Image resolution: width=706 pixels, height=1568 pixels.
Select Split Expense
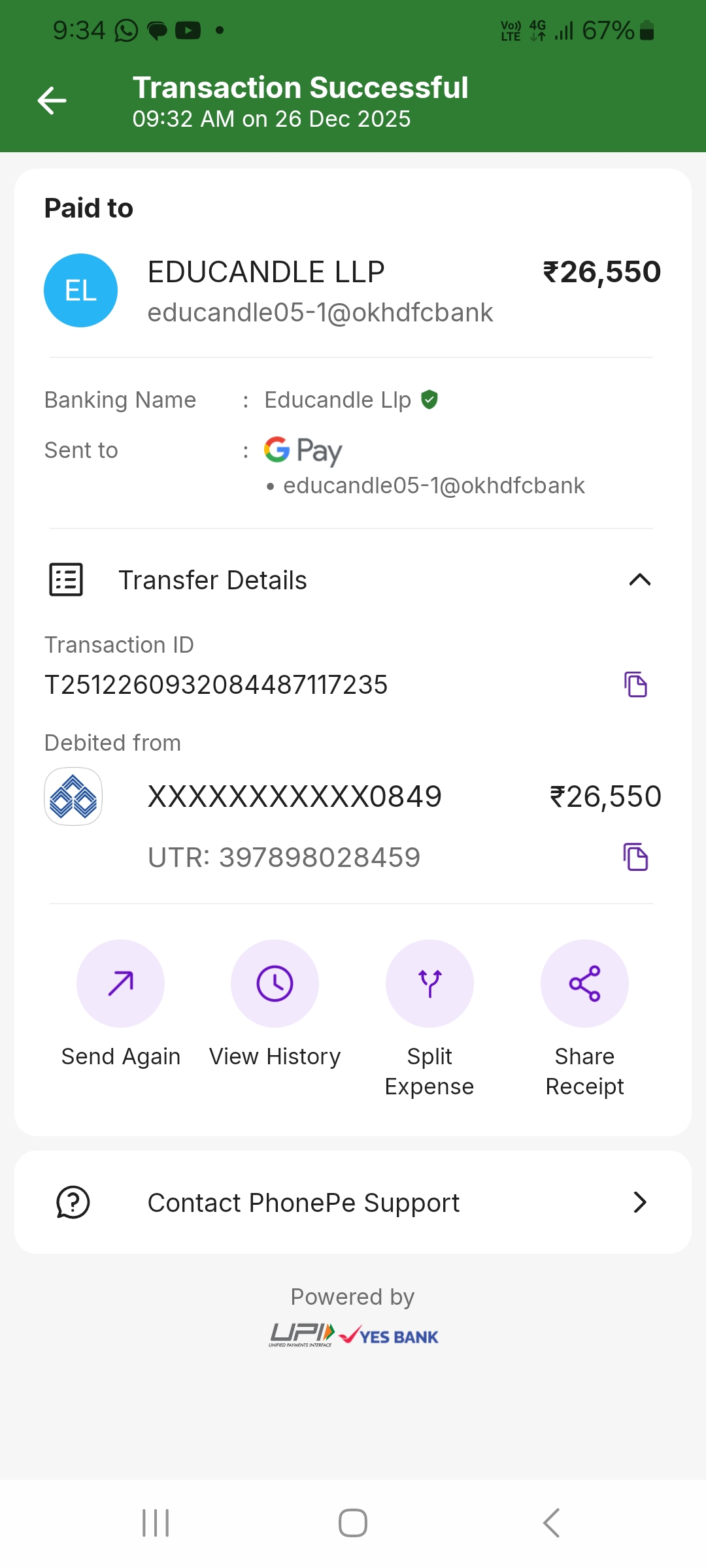click(x=429, y=983)
